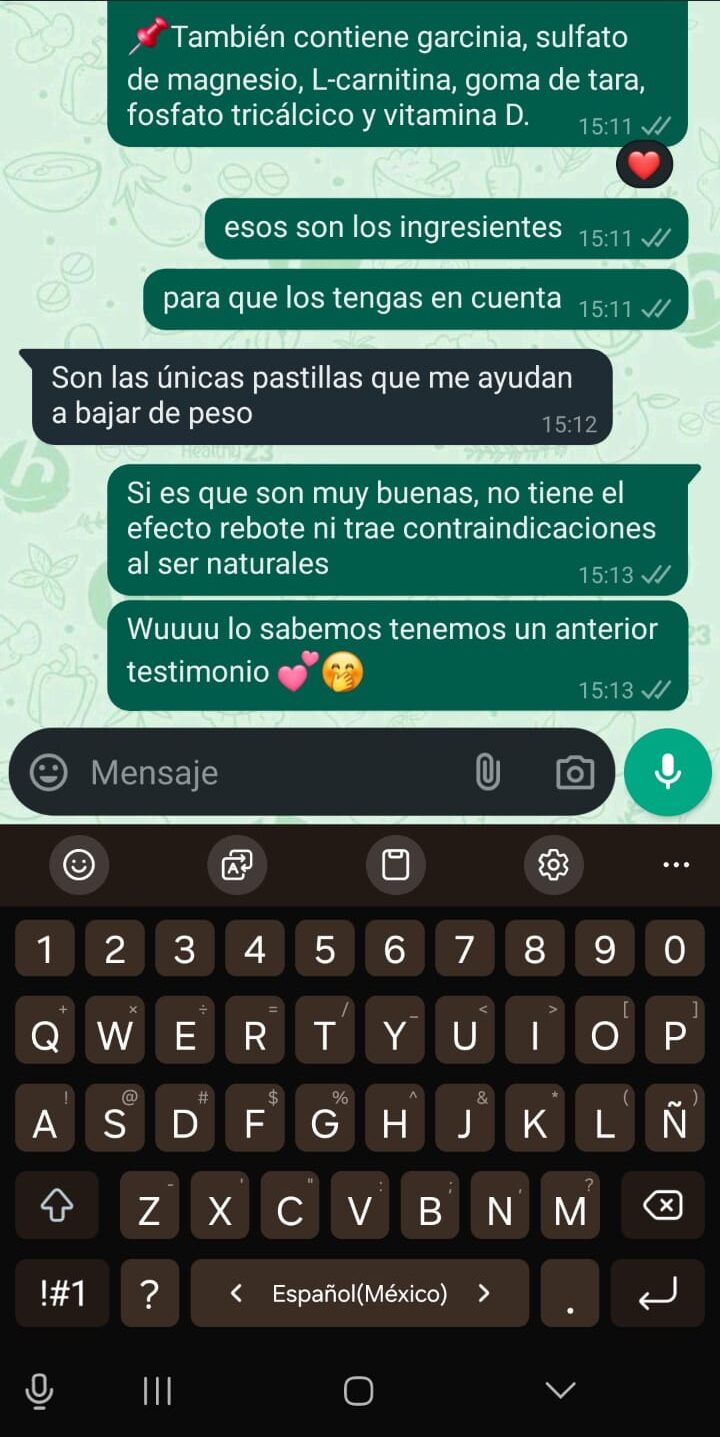Tap the enter key on the keyboard
Screen dimensions: 720x1437
point(657,1293)
